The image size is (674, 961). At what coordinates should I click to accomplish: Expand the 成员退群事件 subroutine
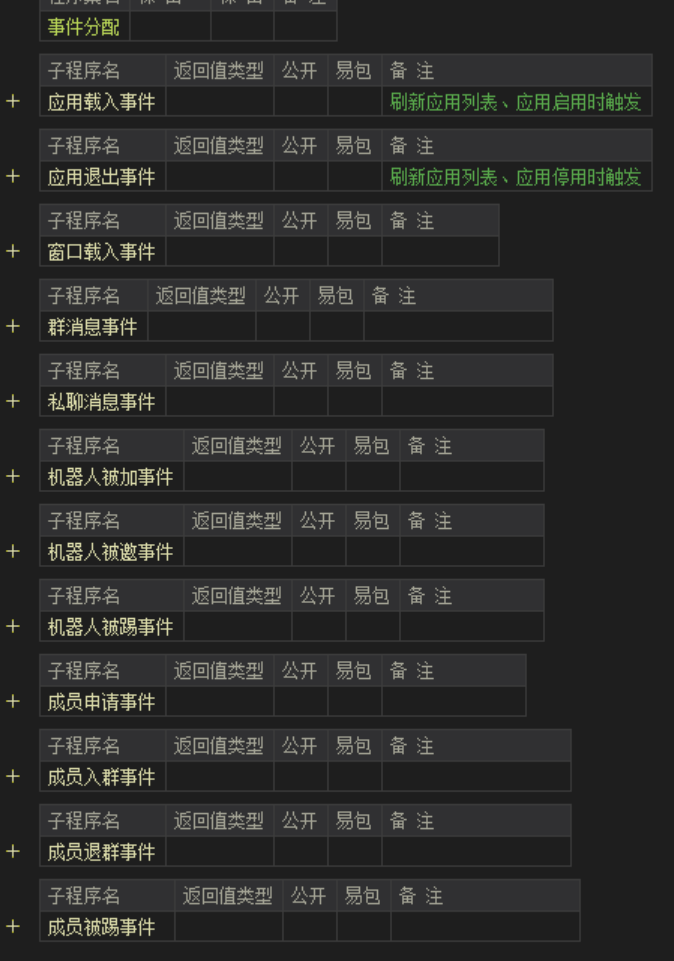point(13,851)
